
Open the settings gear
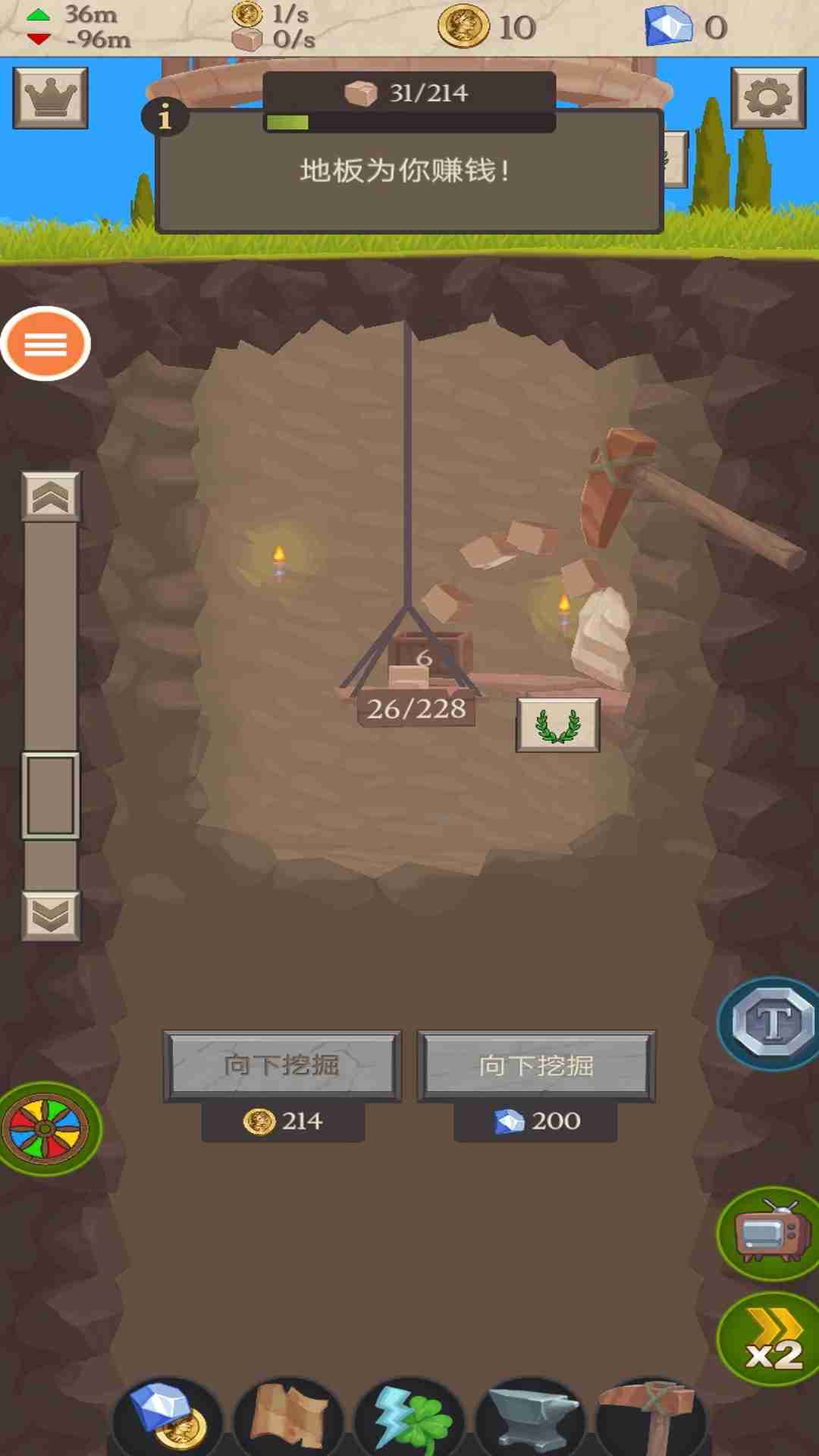[x=767, y=98]
